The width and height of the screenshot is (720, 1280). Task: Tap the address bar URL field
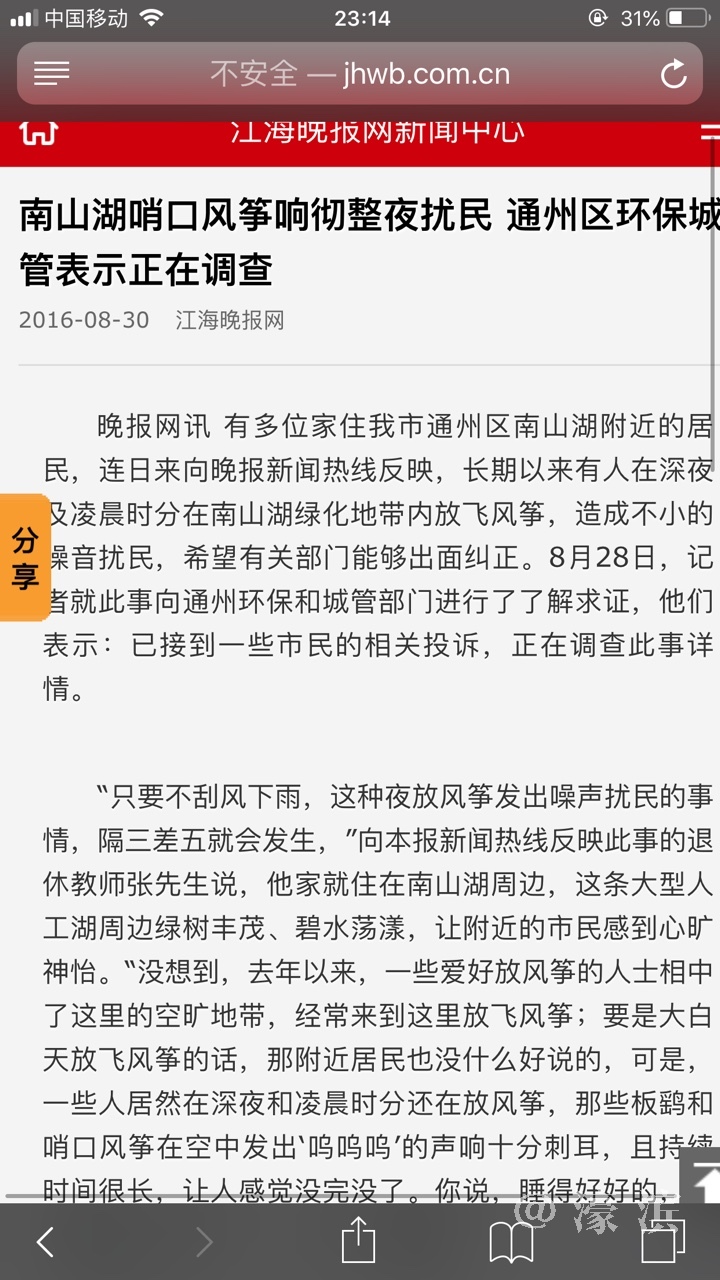pos(360,74)
